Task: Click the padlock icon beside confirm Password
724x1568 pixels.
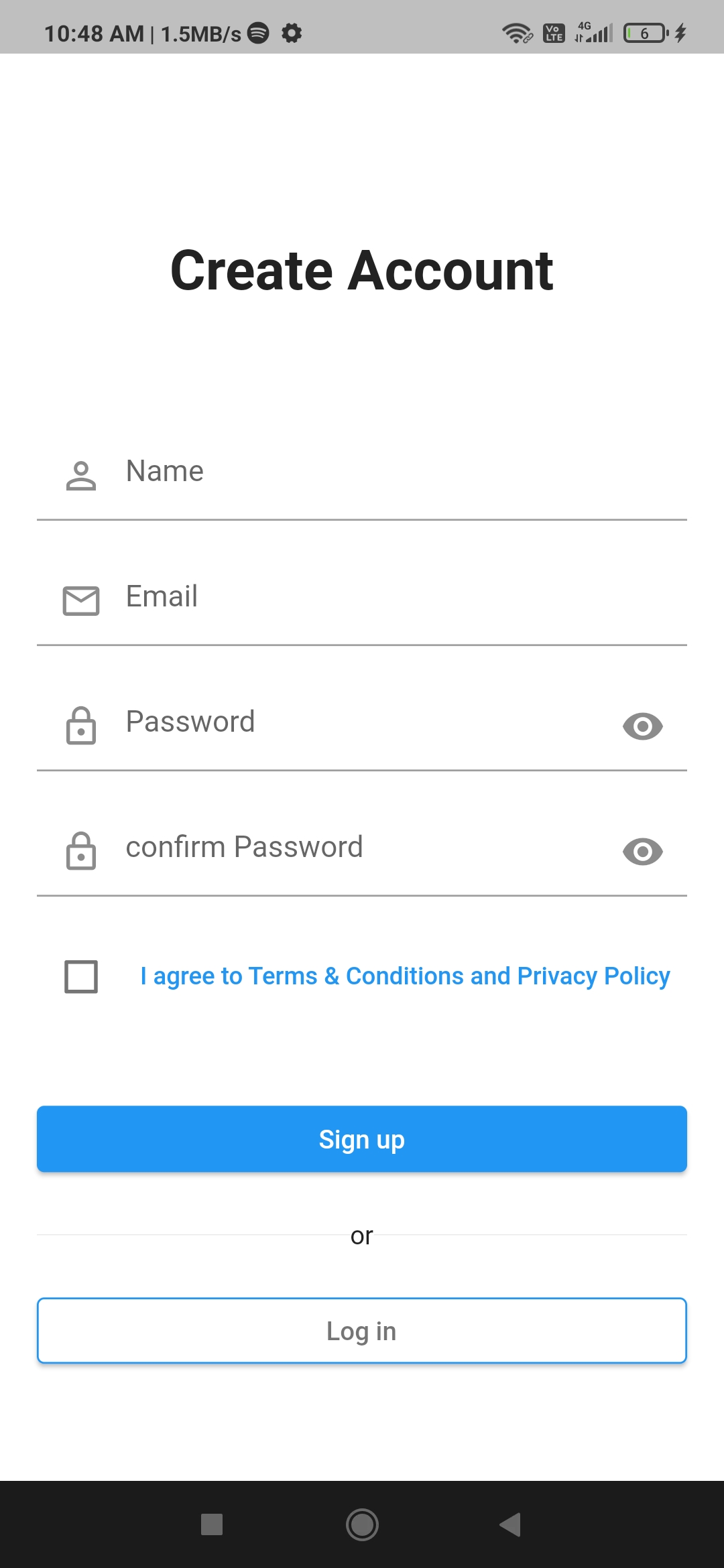Action: pyautogui.click(x=80, y=851)
